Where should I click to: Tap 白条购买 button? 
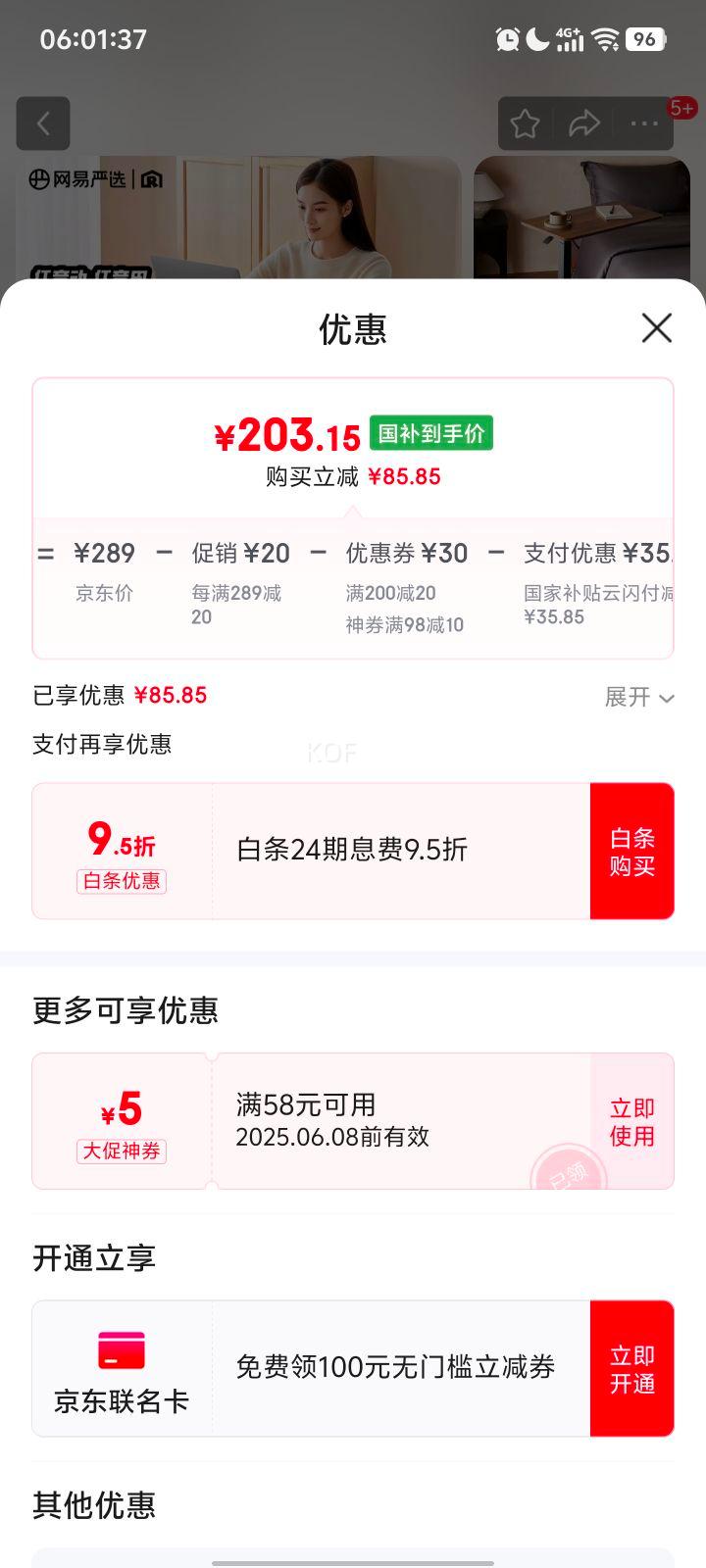[631, 851]
